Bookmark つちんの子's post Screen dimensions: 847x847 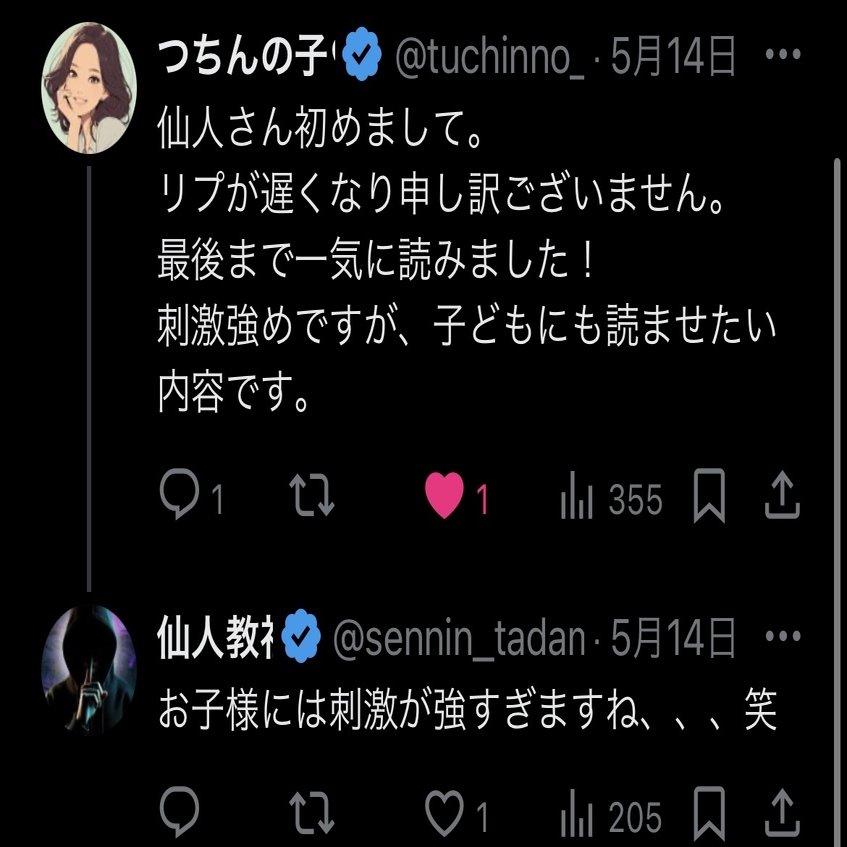(710, 497)
